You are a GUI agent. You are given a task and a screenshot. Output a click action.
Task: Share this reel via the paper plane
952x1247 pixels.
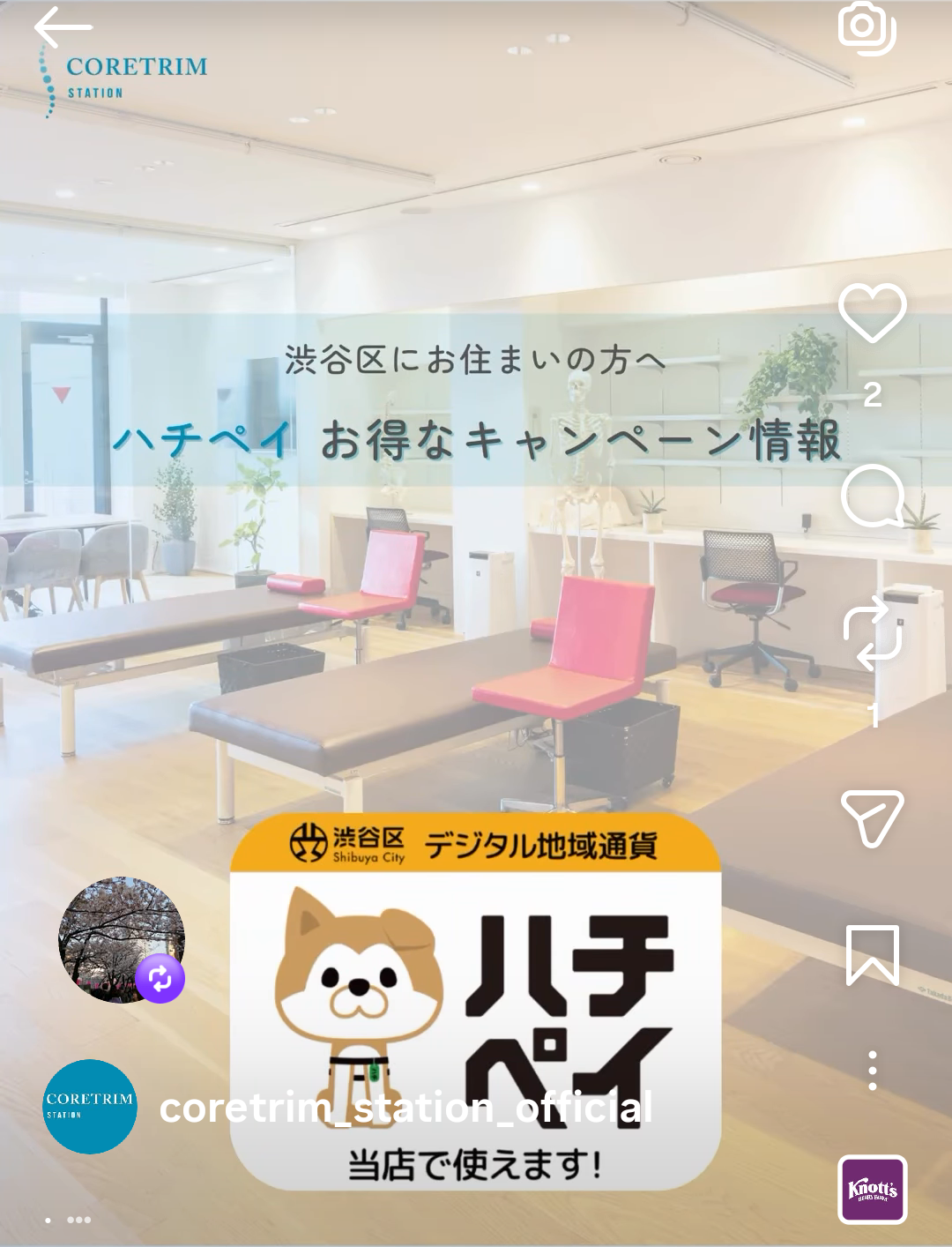pos(872,818)
